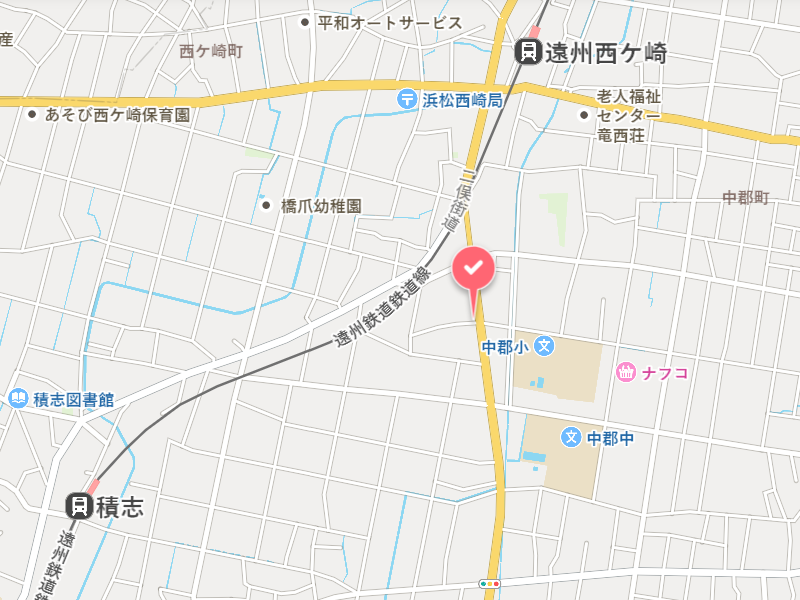
Task: Select the 積志 station marker
Action: 79,506
